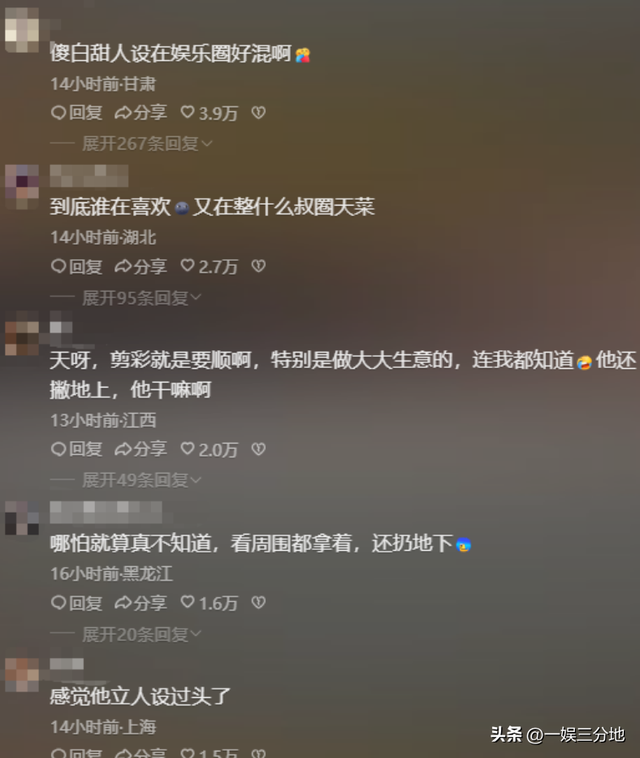Share the comment from 湖北
640x758 pixels.
141,266
